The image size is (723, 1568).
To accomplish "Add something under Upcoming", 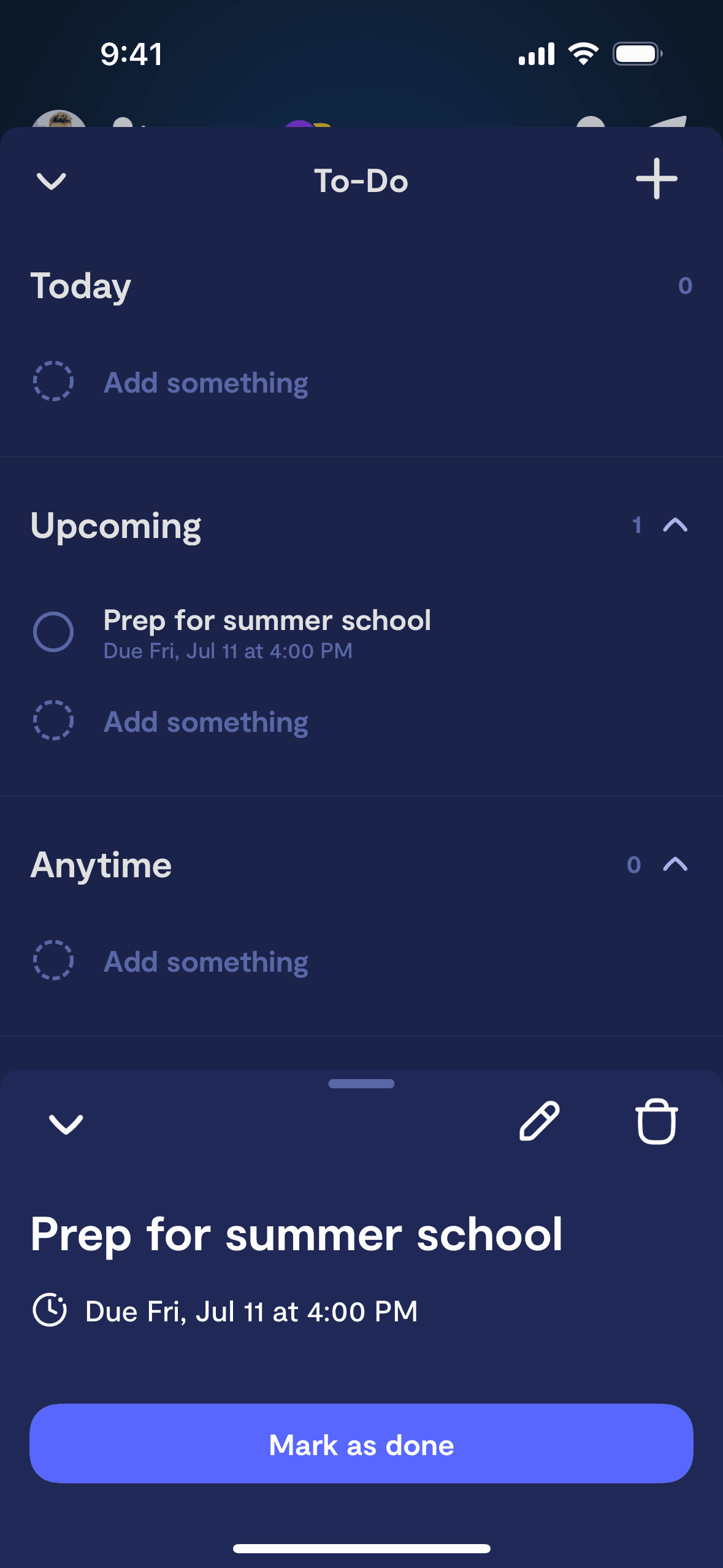I will (x=205, y=722).
